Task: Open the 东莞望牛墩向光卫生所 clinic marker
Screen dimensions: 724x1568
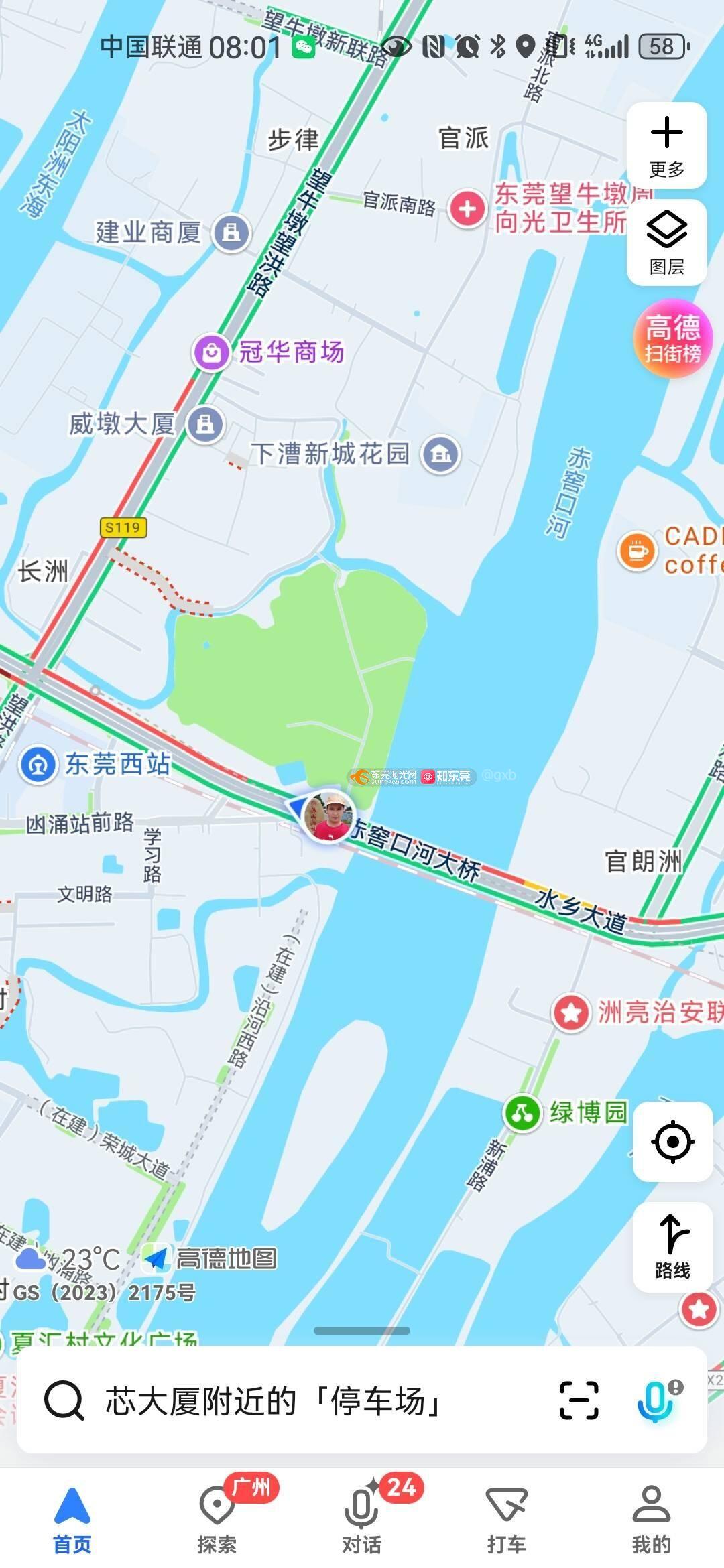Action: click(467, 209)
